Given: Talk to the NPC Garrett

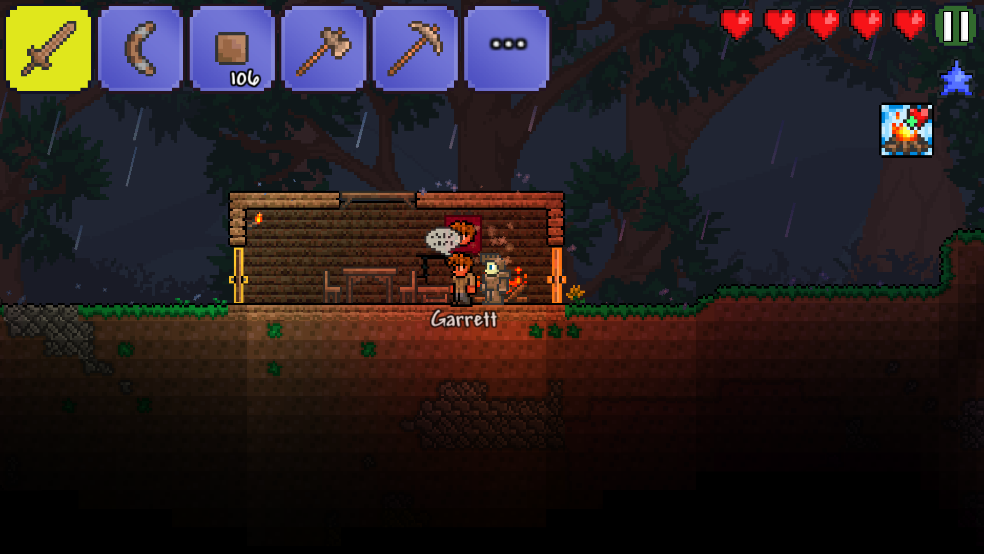Looking at the screenshot, I should pos(461,281).
